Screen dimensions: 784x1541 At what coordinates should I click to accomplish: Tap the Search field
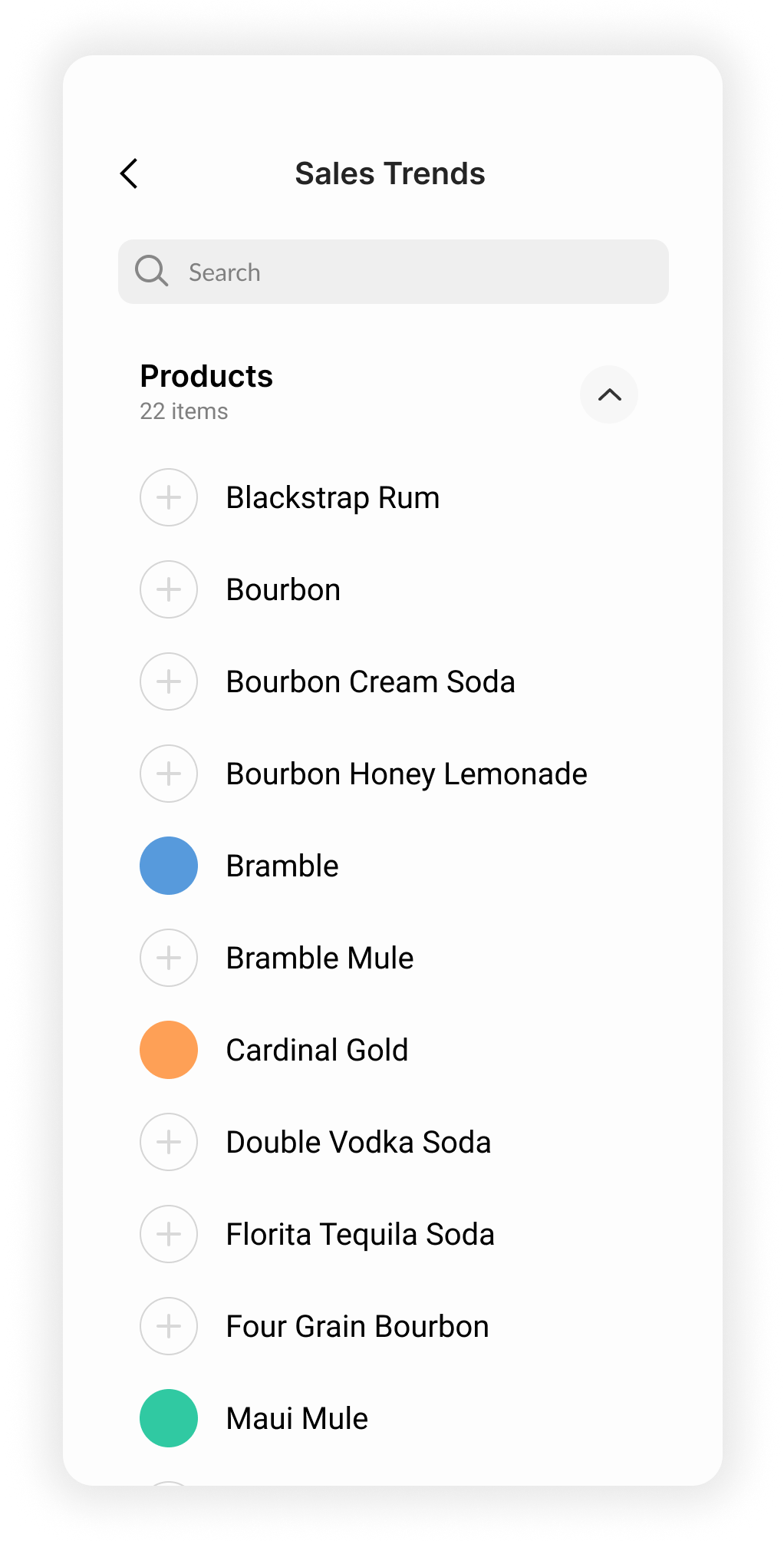tap(393, 272)
